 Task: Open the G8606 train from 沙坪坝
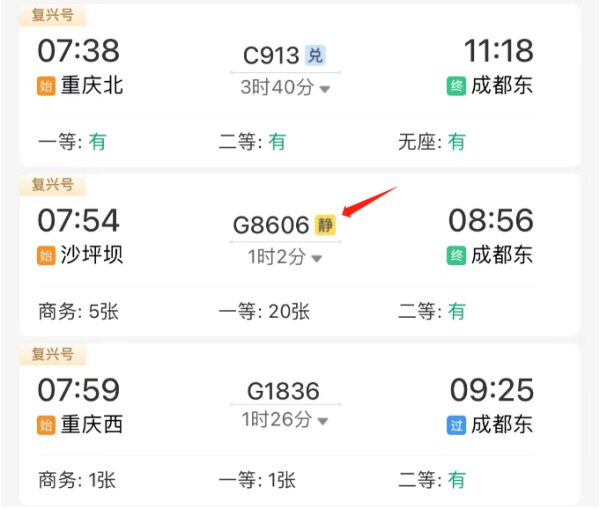[x=271, y=225]
